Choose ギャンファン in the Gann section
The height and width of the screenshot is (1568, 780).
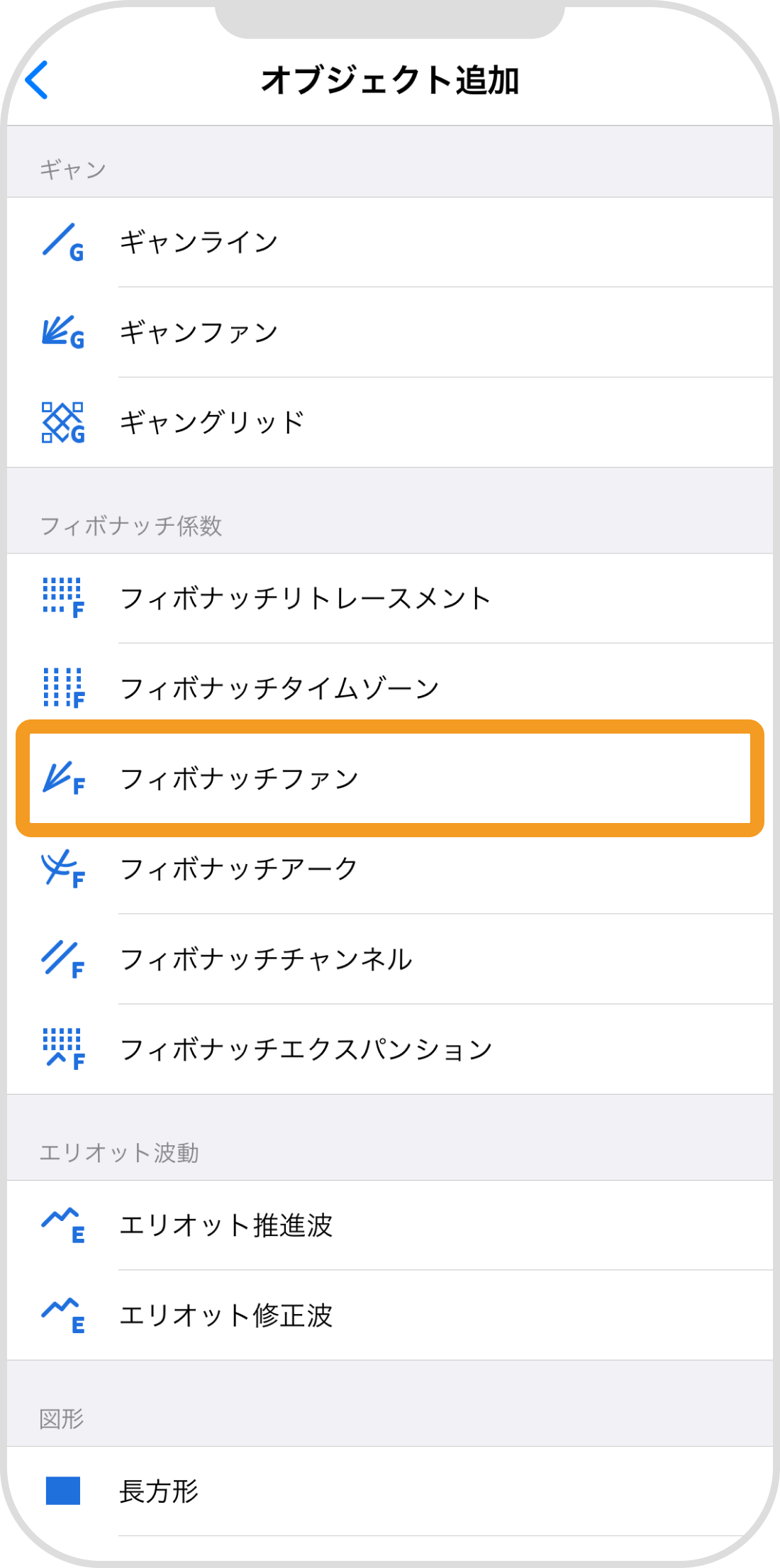tap(199, 332)
